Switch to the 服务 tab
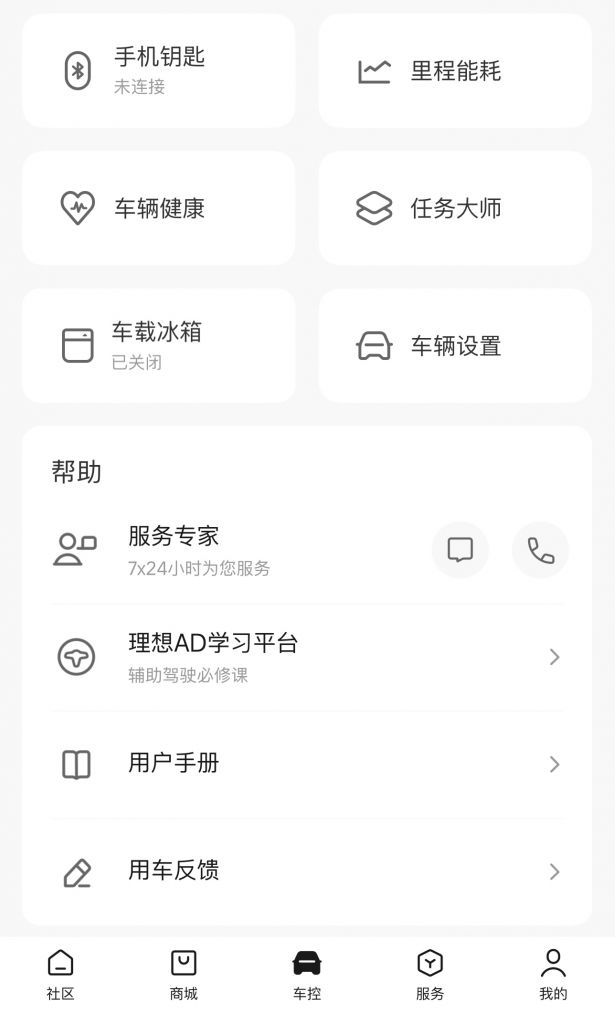615x1024 pixels. (x=430, y=975)
